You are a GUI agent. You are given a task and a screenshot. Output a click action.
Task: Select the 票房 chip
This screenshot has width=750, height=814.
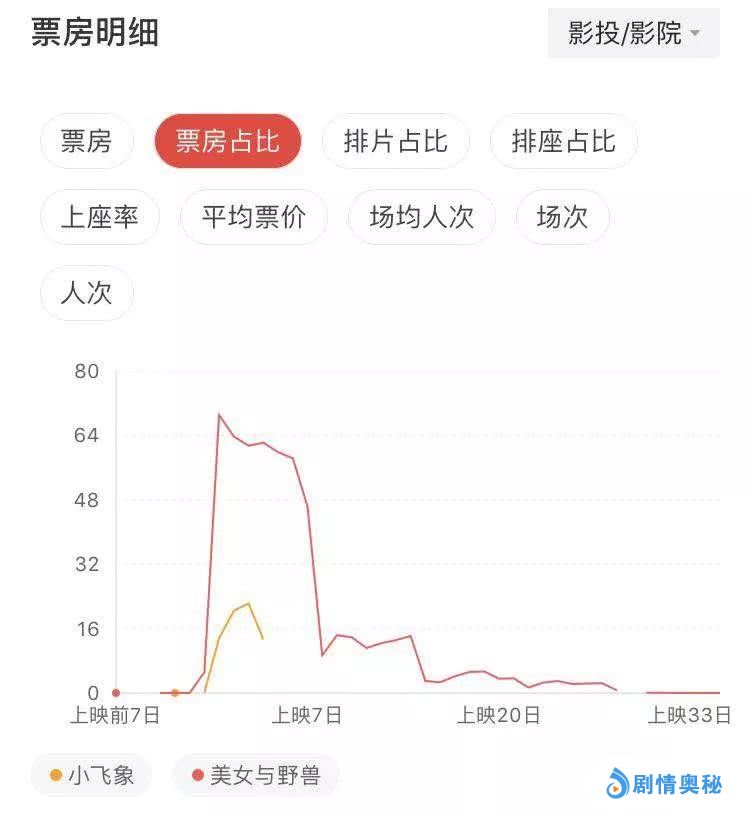pyautogui.click(x=87, y=141)
